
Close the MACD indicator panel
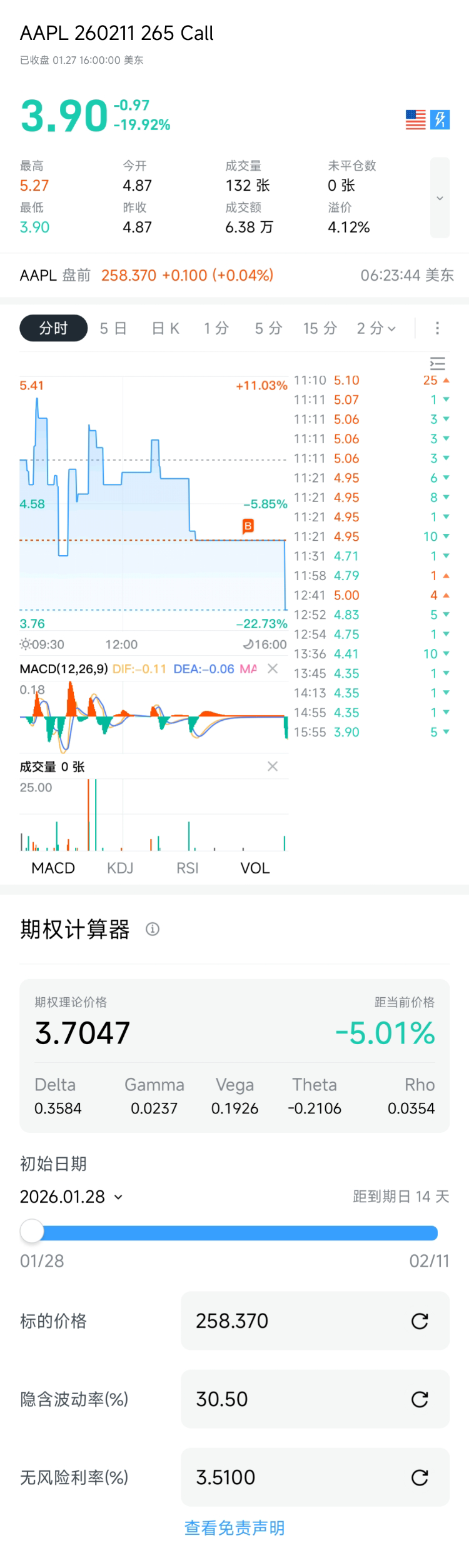coord(273,668)
